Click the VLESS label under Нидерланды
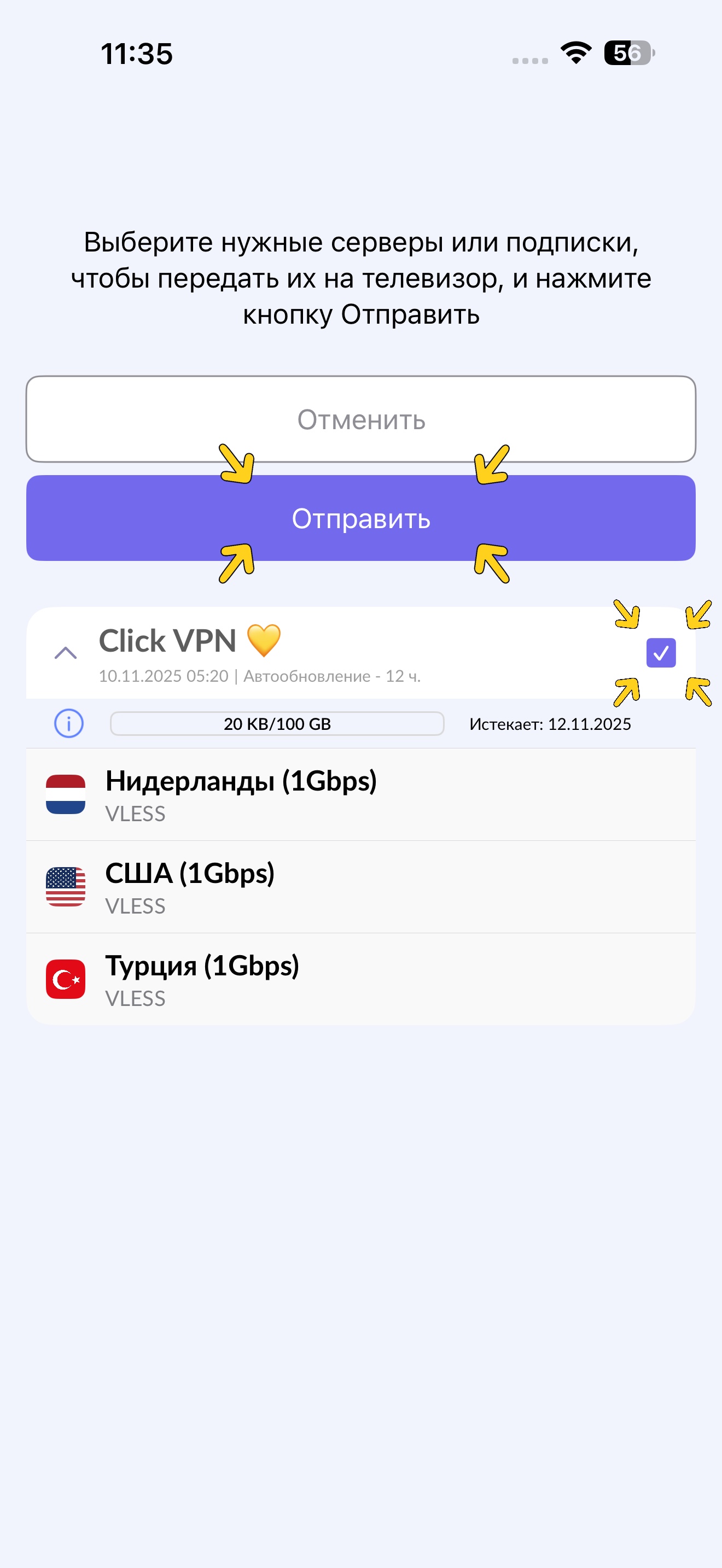Screen dimensions: 722x1568 135,813
